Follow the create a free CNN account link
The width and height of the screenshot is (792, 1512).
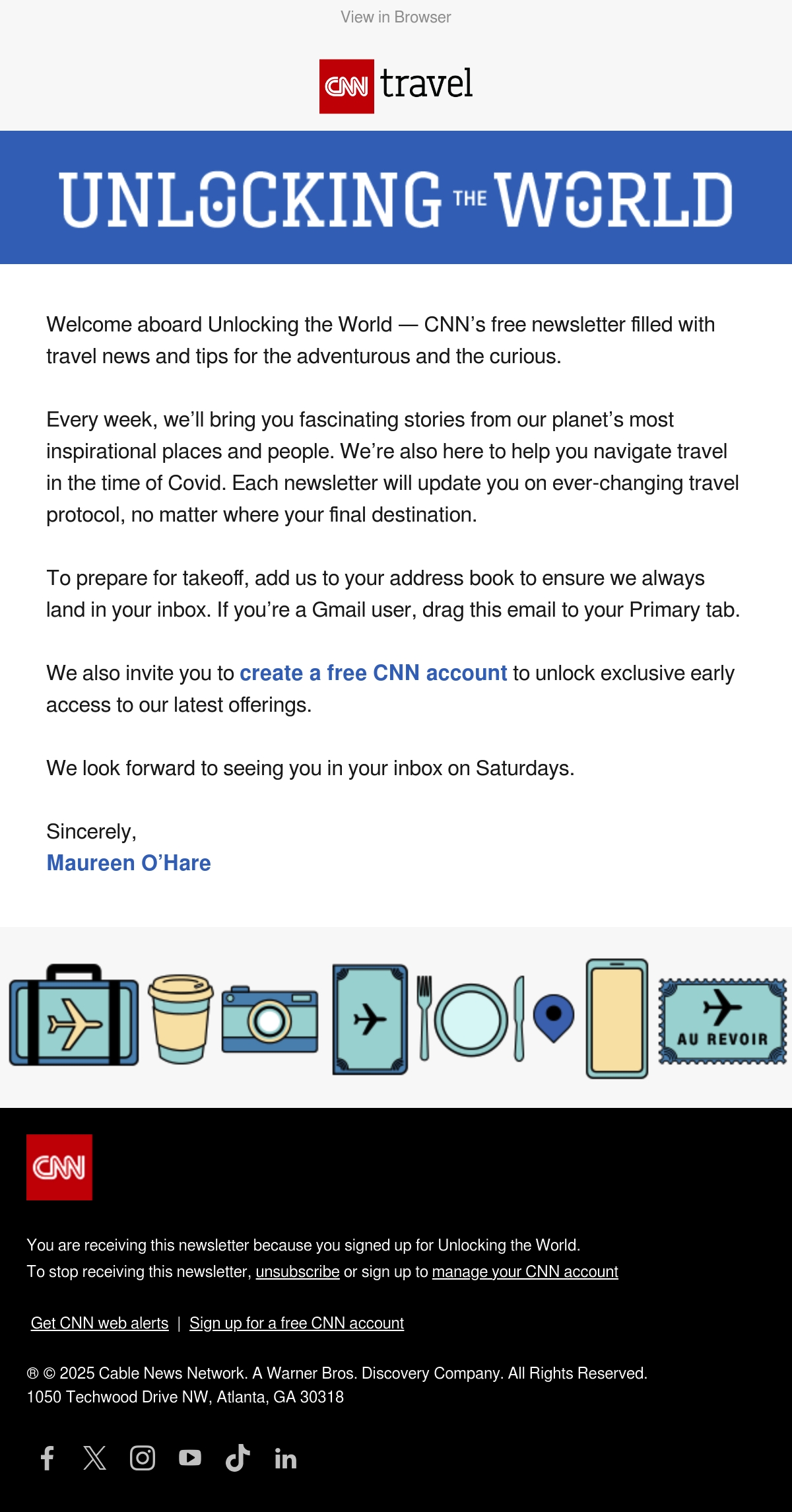[x=374, y=673]
